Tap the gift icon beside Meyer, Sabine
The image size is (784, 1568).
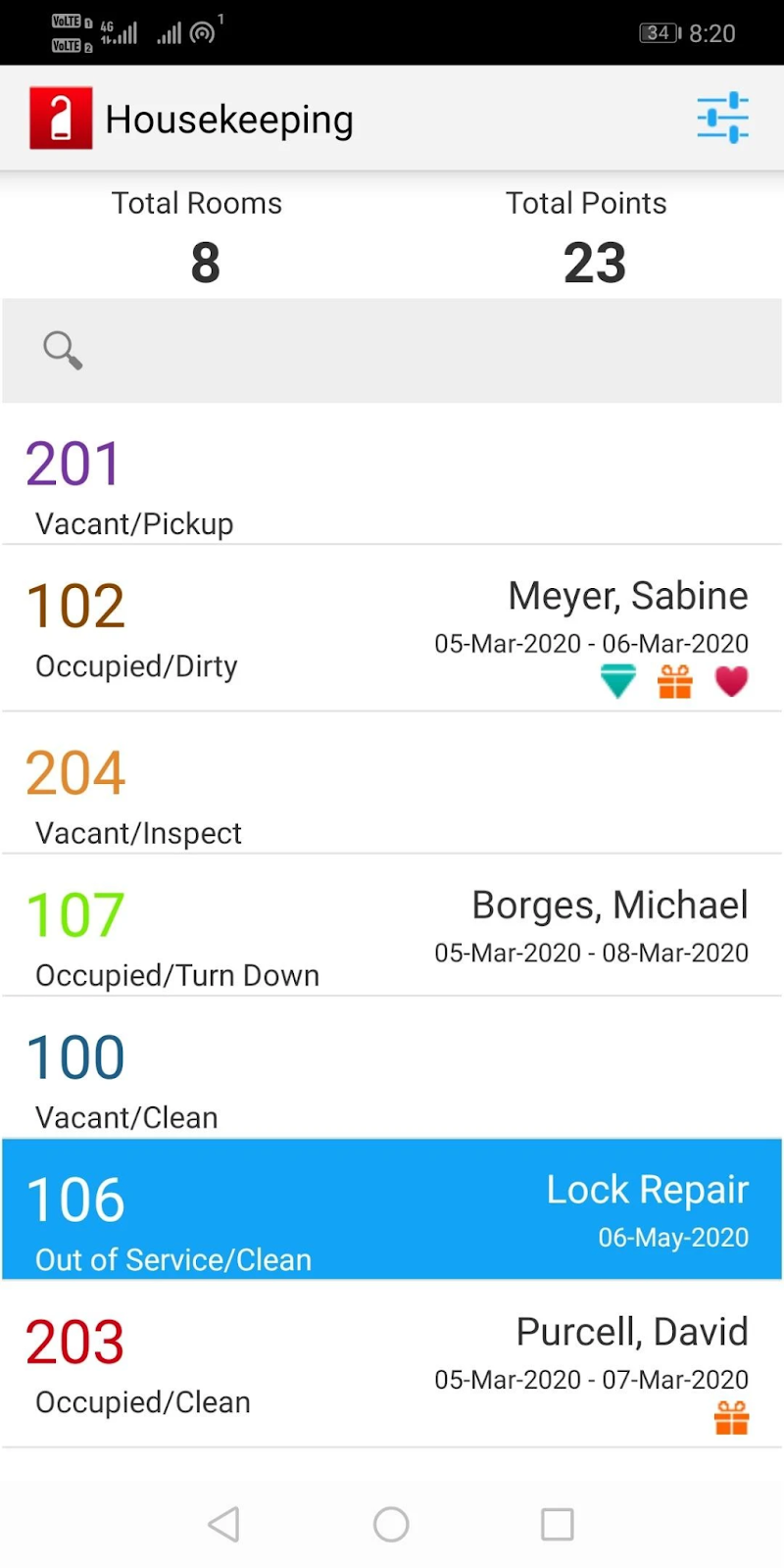coord(674,680)
